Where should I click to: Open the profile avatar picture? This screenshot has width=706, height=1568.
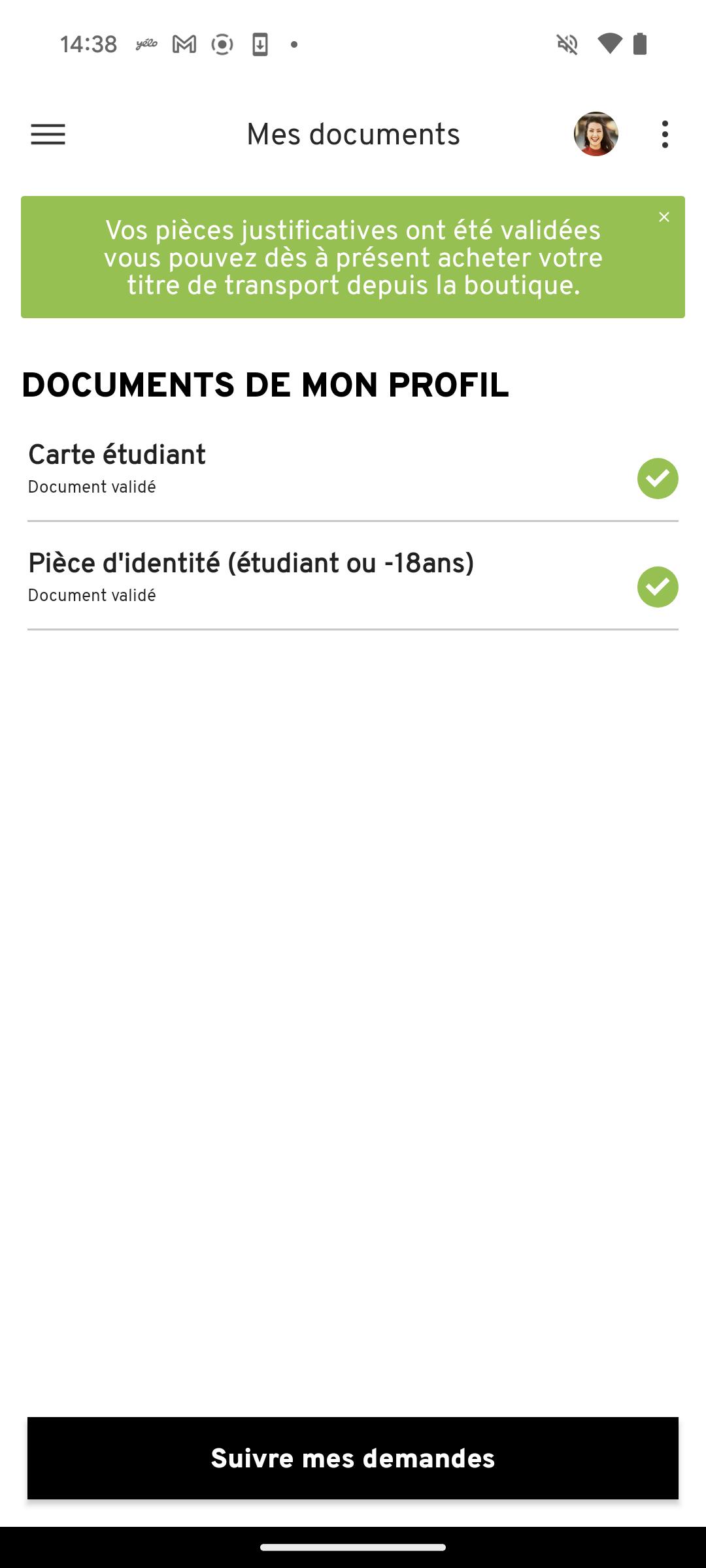(x=596, y=134)
